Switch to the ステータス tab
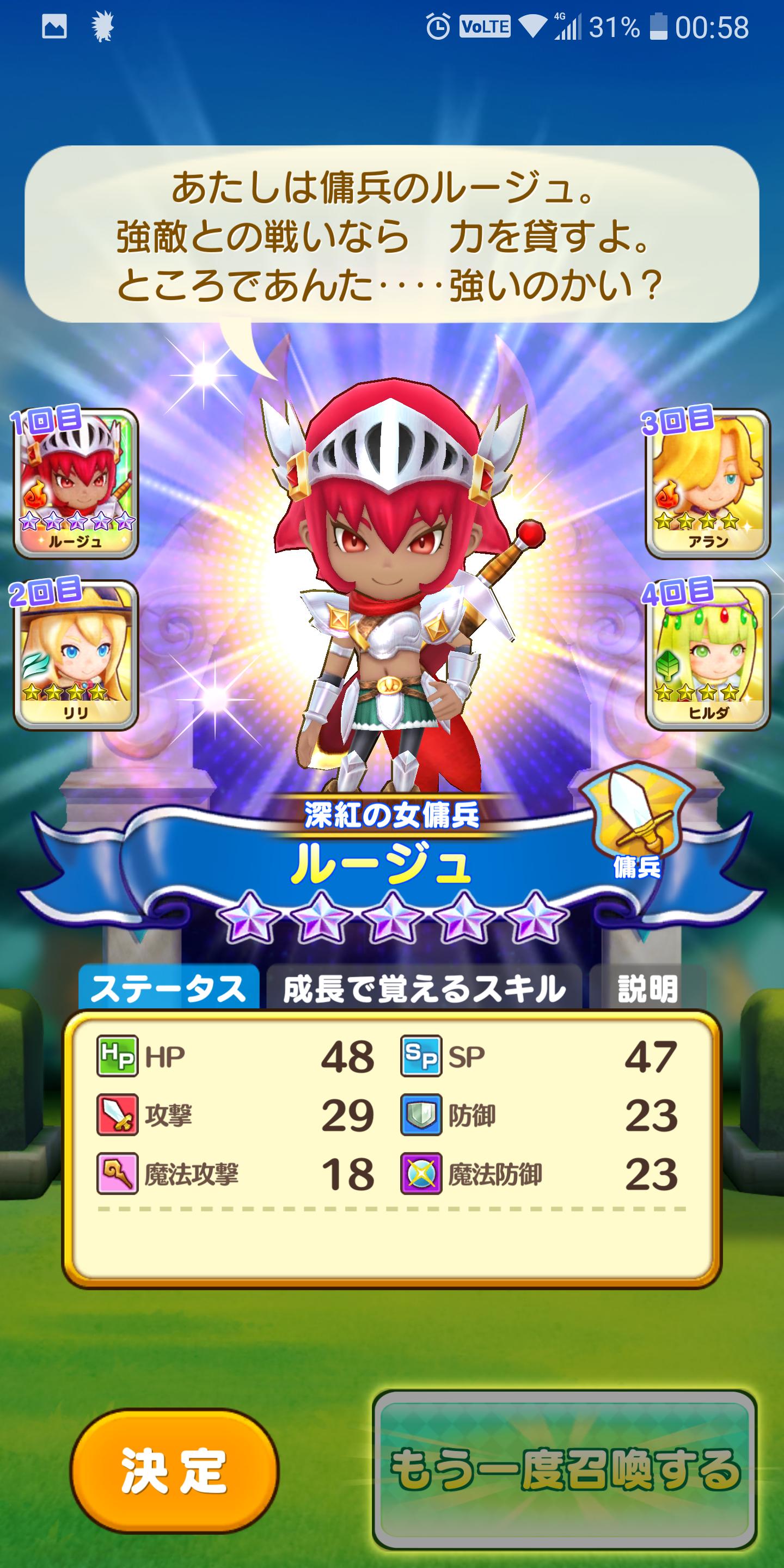 click(169, 989)
